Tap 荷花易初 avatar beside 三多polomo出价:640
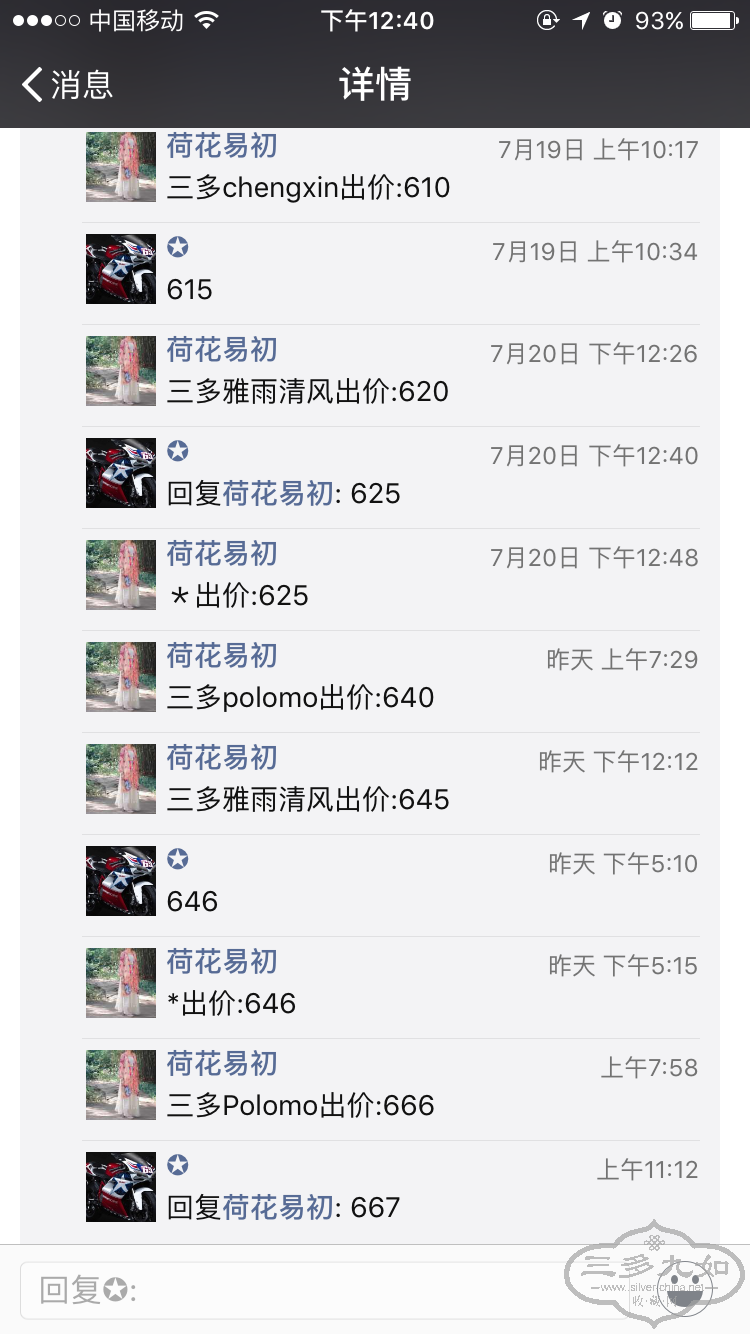Screen dimensions: 750x1334 [121, 677]
